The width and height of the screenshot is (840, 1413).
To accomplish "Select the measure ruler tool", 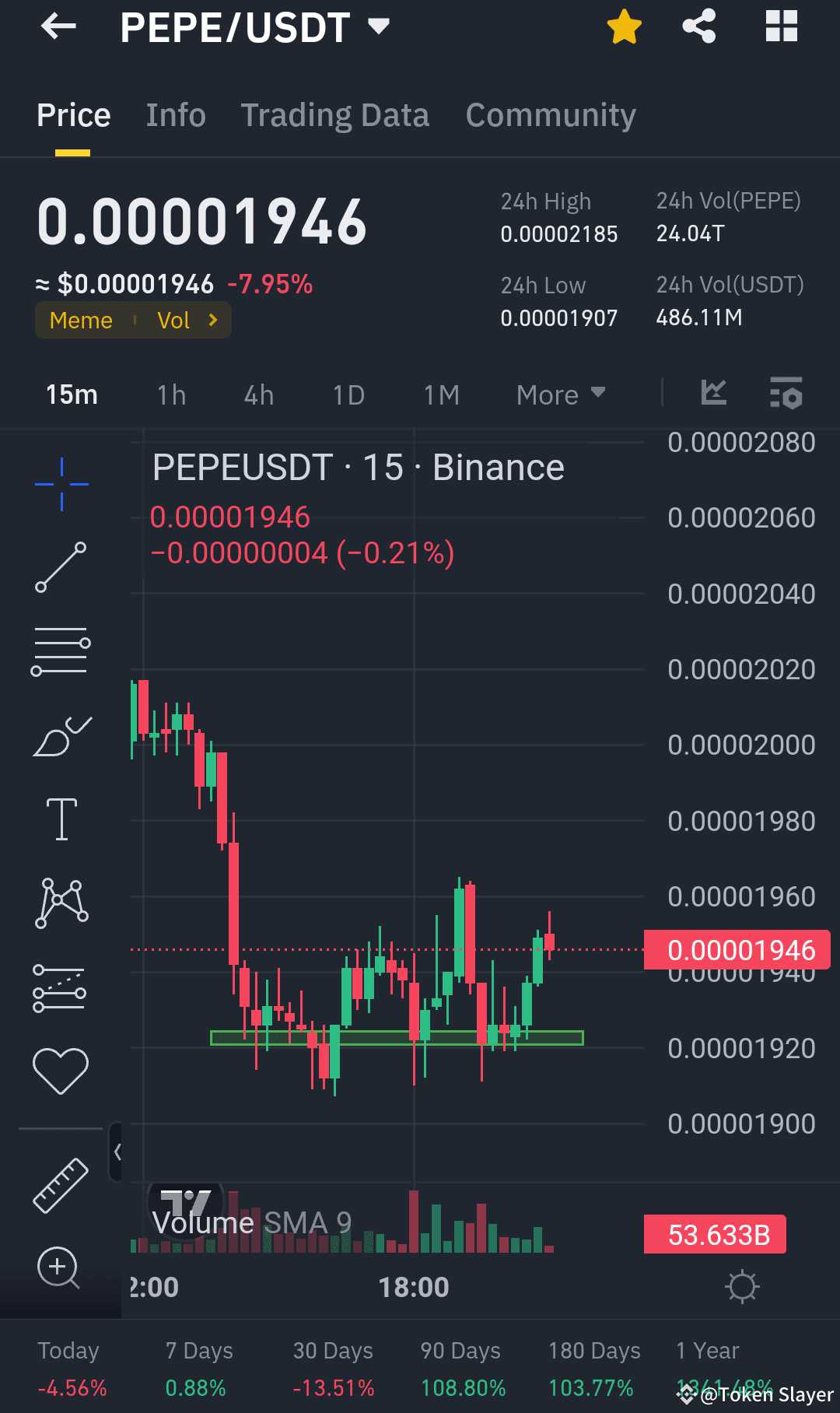I will [61, 1184].
